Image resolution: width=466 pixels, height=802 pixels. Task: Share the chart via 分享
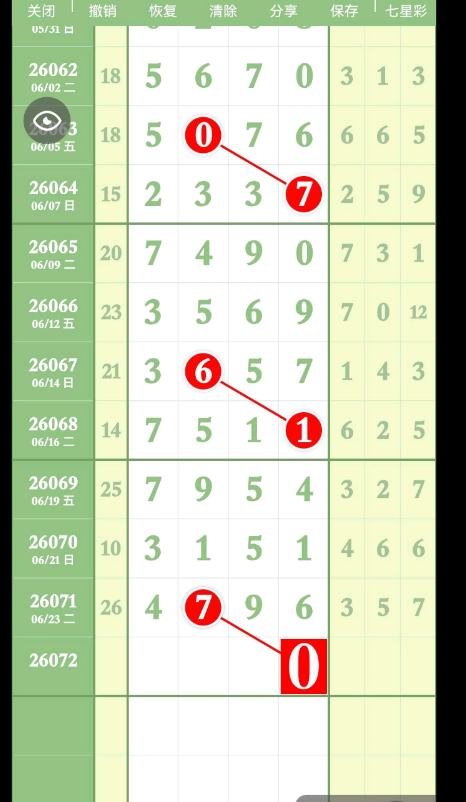coord(283,11)
